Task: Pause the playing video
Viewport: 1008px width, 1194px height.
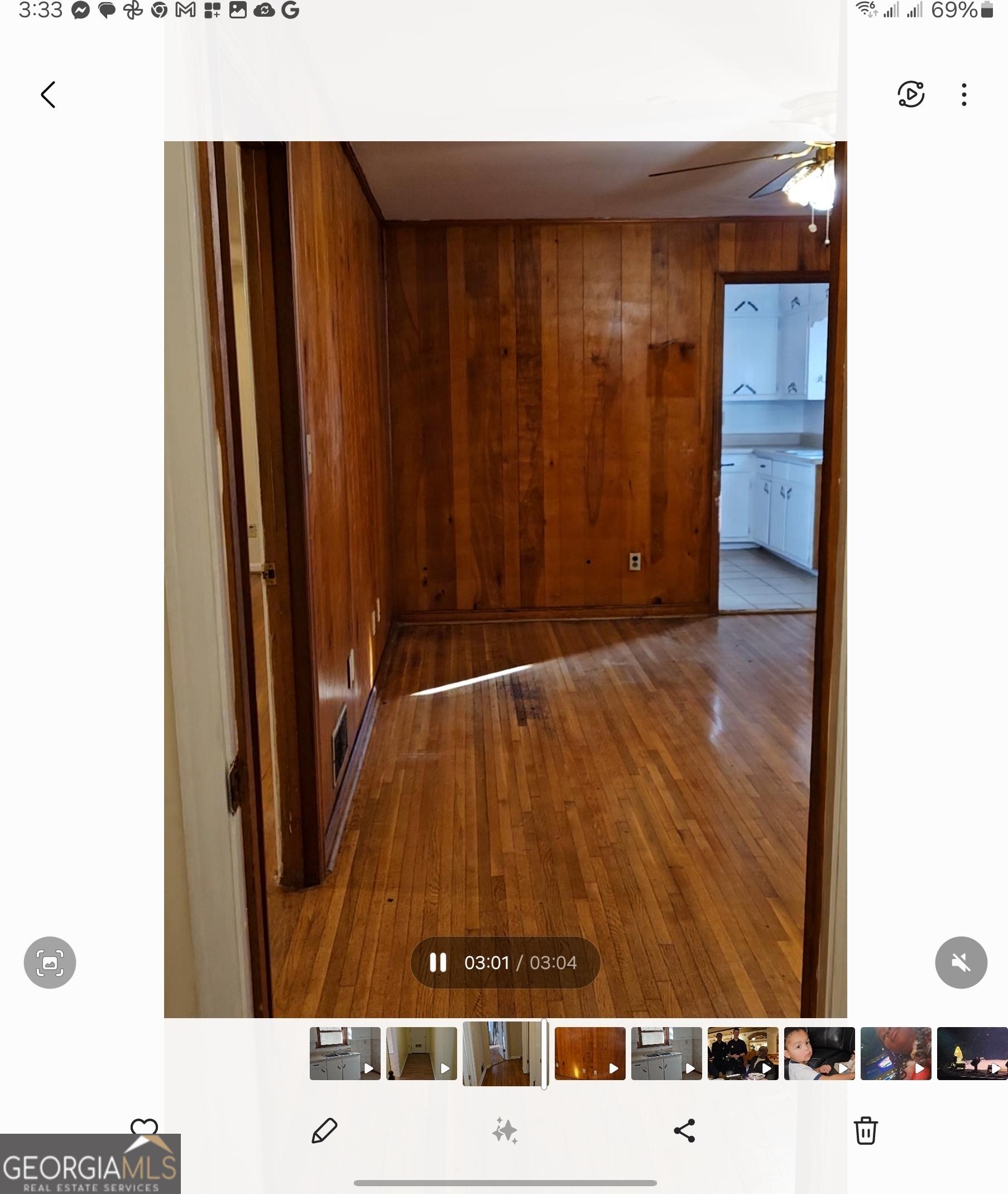Action: tap(438, 962)
